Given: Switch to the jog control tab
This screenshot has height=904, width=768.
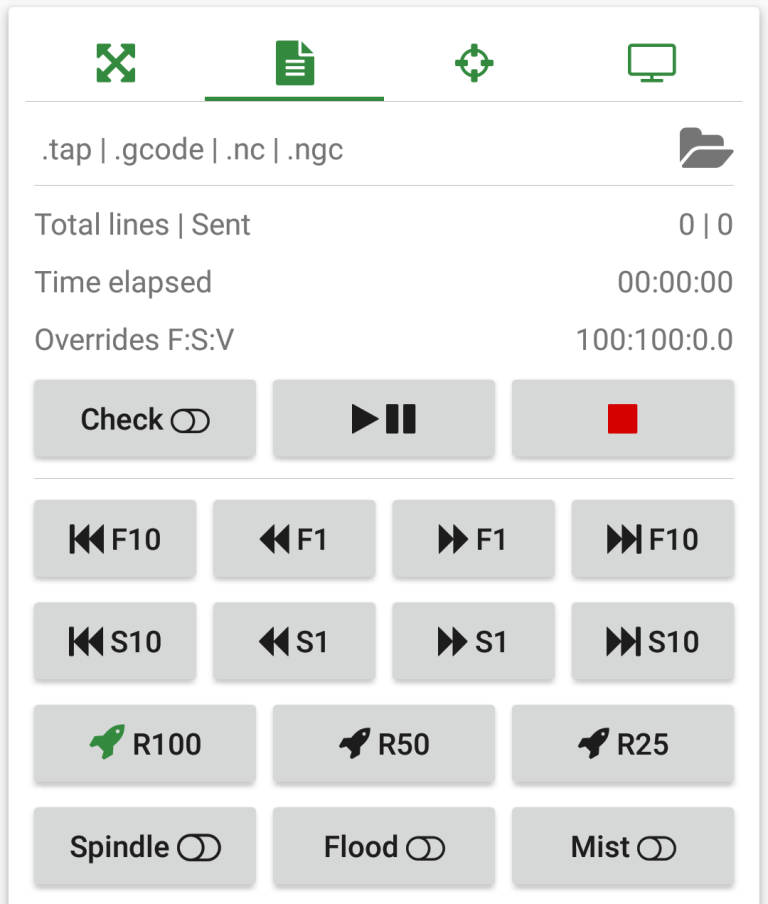Looking at the screenshot, I should point(115,62).
